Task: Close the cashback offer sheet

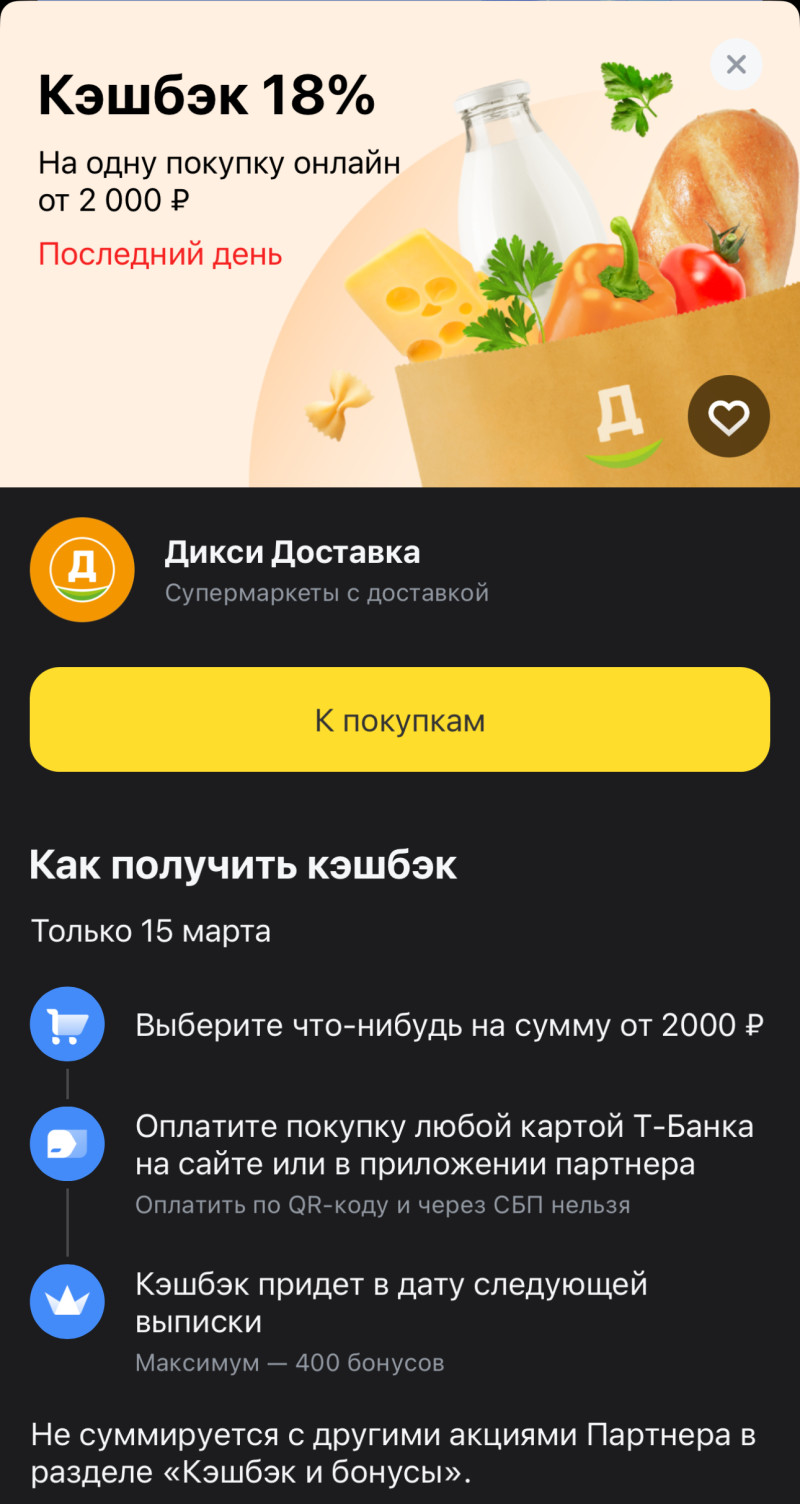Action: point(736,65)
